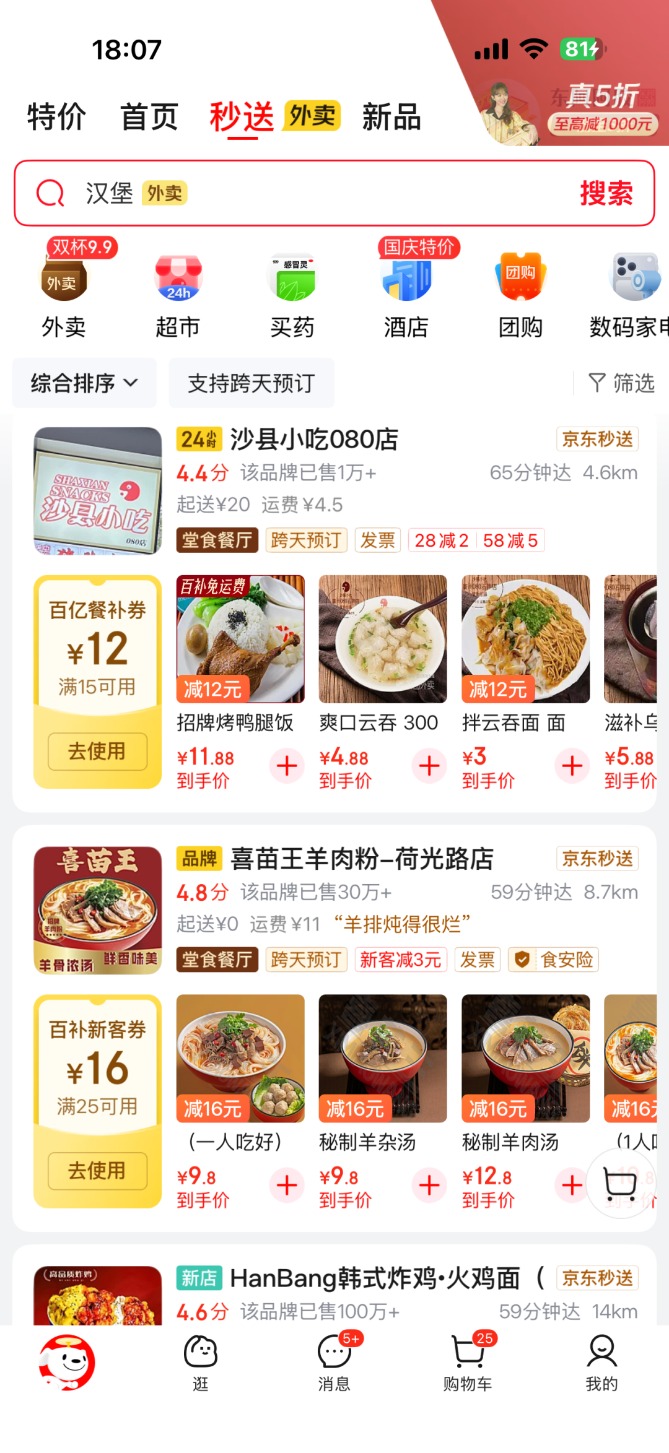The image size is (669, 1453).
Task: Open the 酒店 category
Action: tap(406, 296)
